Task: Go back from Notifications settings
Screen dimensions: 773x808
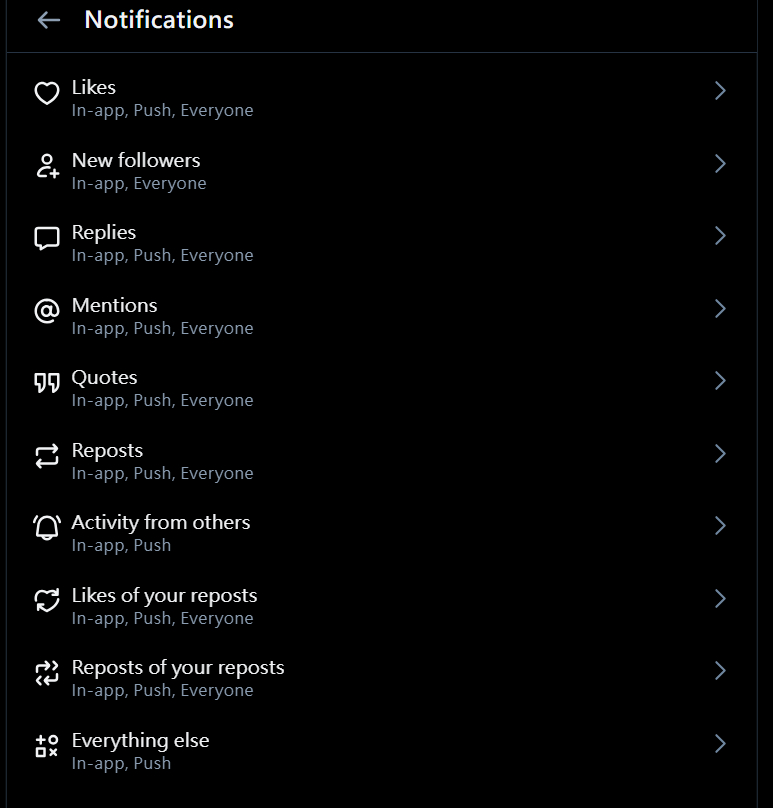Action: pyautogui.click(x=48, y=20)
